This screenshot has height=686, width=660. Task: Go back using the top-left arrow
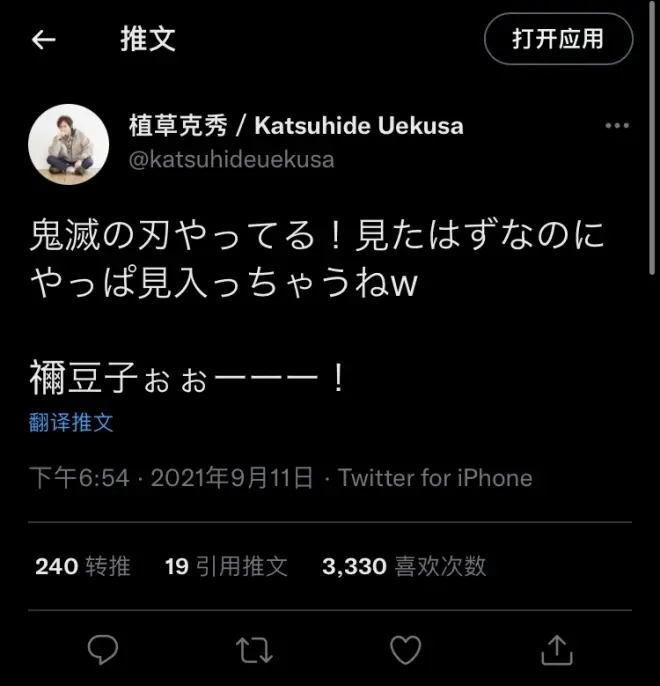(43, 40)
